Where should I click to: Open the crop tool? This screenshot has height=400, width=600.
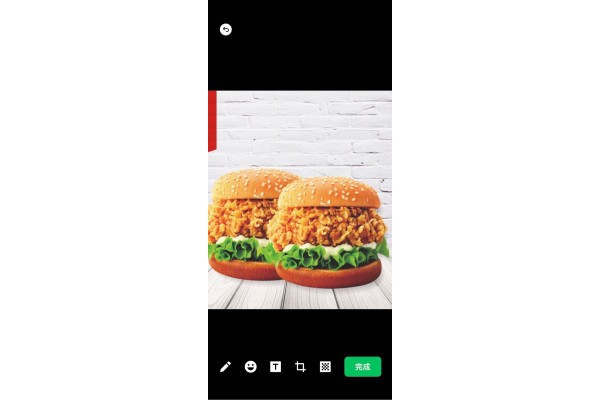(x=300, y=367)
